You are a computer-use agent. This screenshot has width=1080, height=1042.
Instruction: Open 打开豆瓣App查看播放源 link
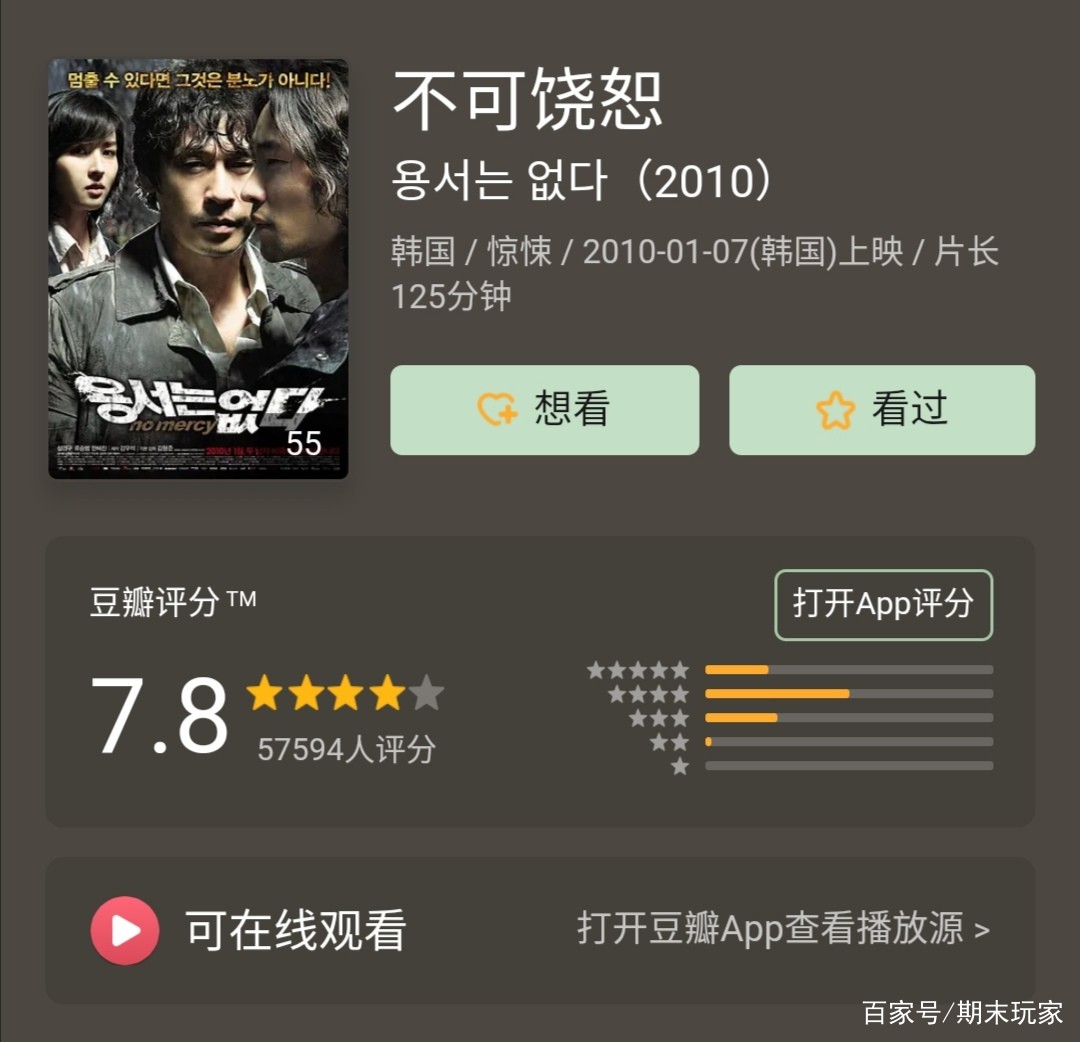tap(782, 929)
